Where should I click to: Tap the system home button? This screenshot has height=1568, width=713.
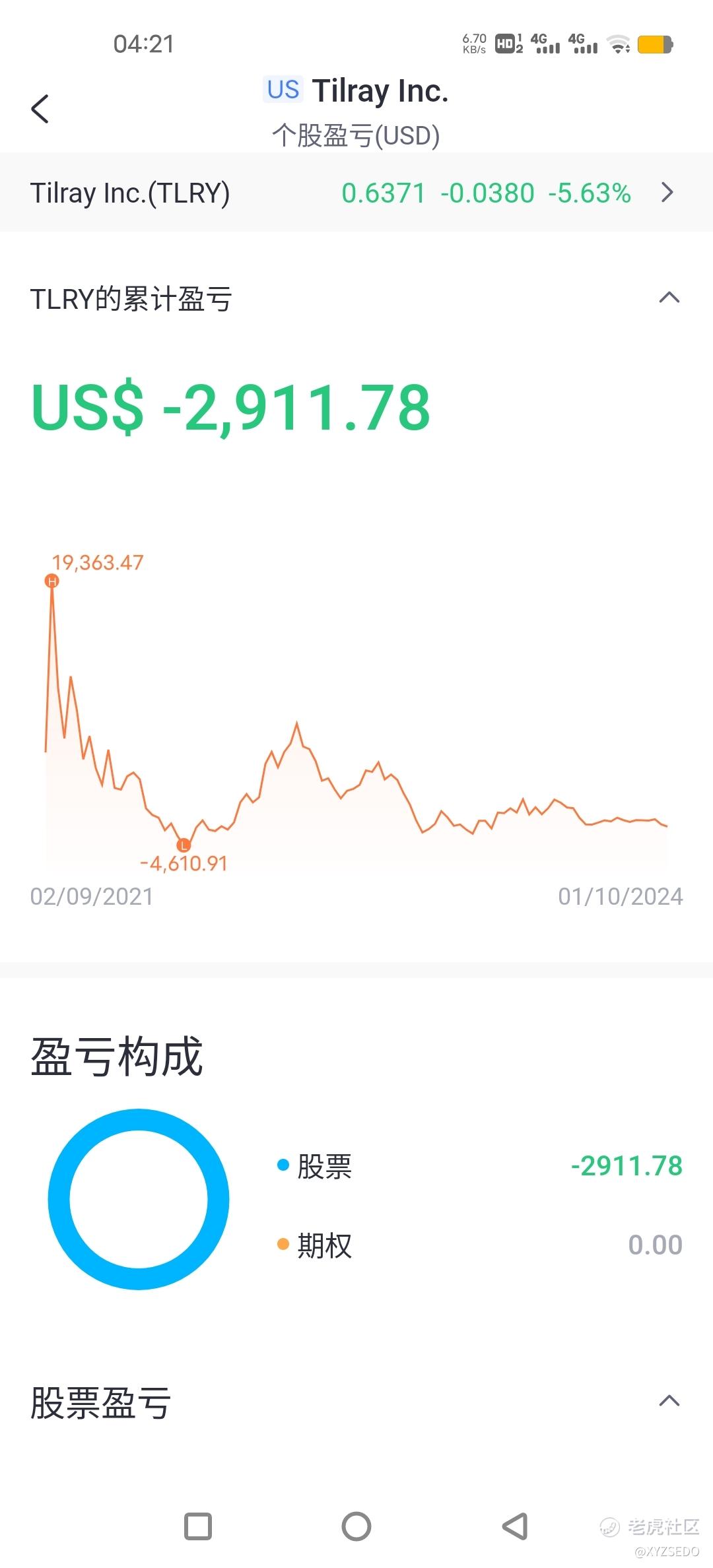(356, 1526)
